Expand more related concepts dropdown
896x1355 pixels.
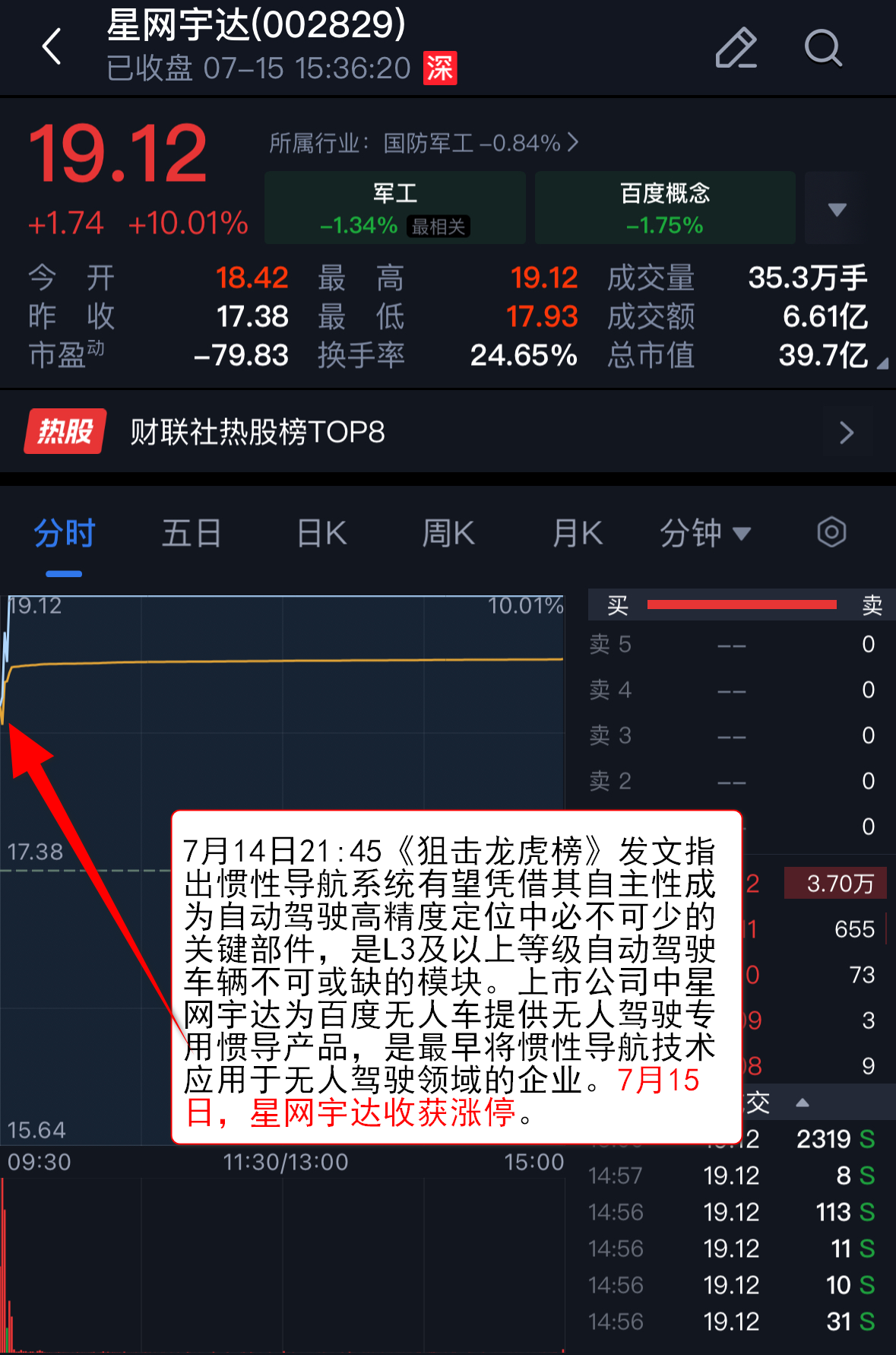pyautogui.click(x=837, y=209)
